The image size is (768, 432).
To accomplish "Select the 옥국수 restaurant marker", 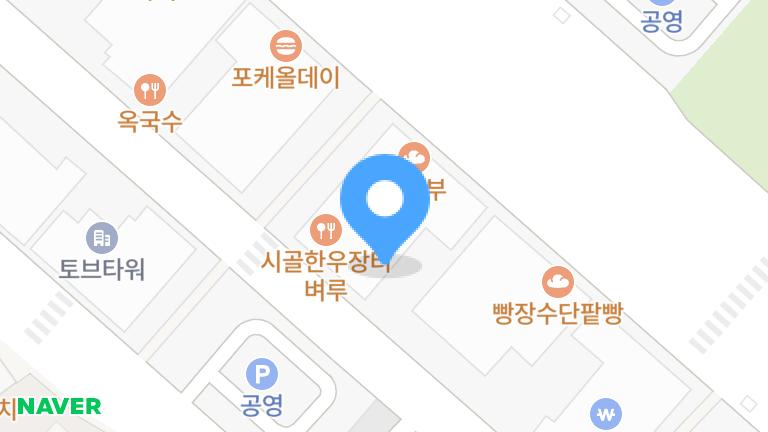I will coord(150,91).
